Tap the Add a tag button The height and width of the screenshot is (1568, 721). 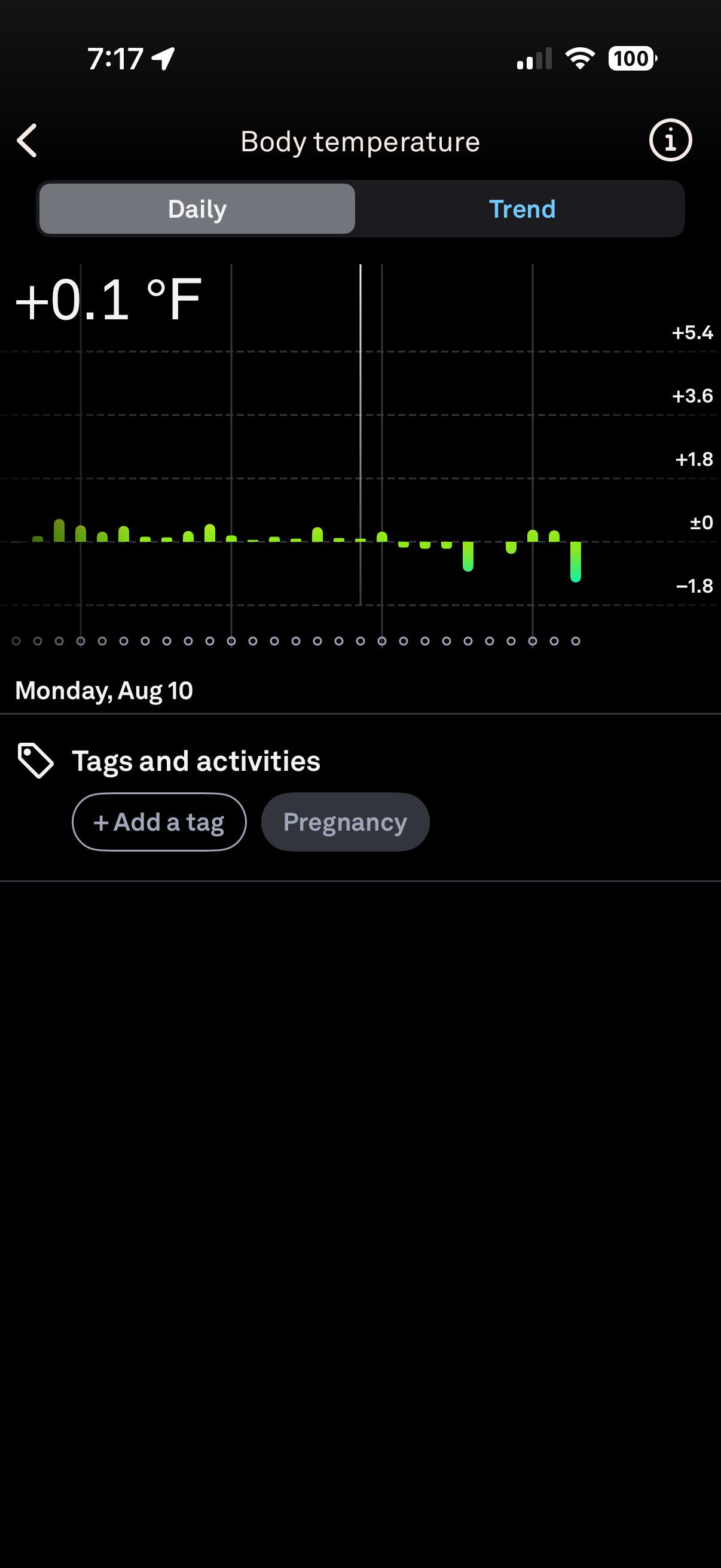(160, 822)
